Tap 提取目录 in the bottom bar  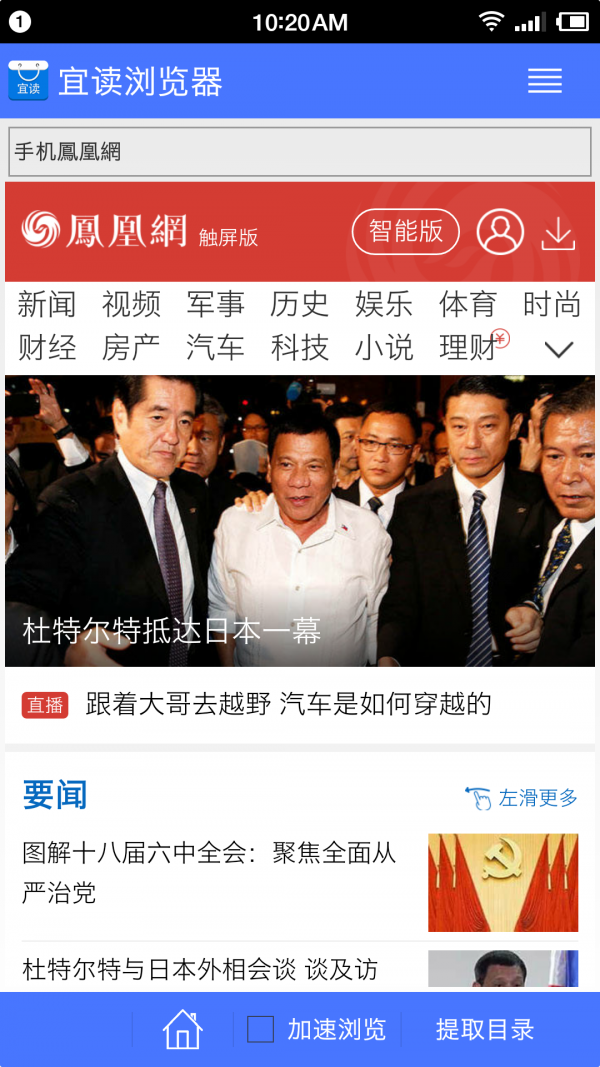pos(485,1029)
